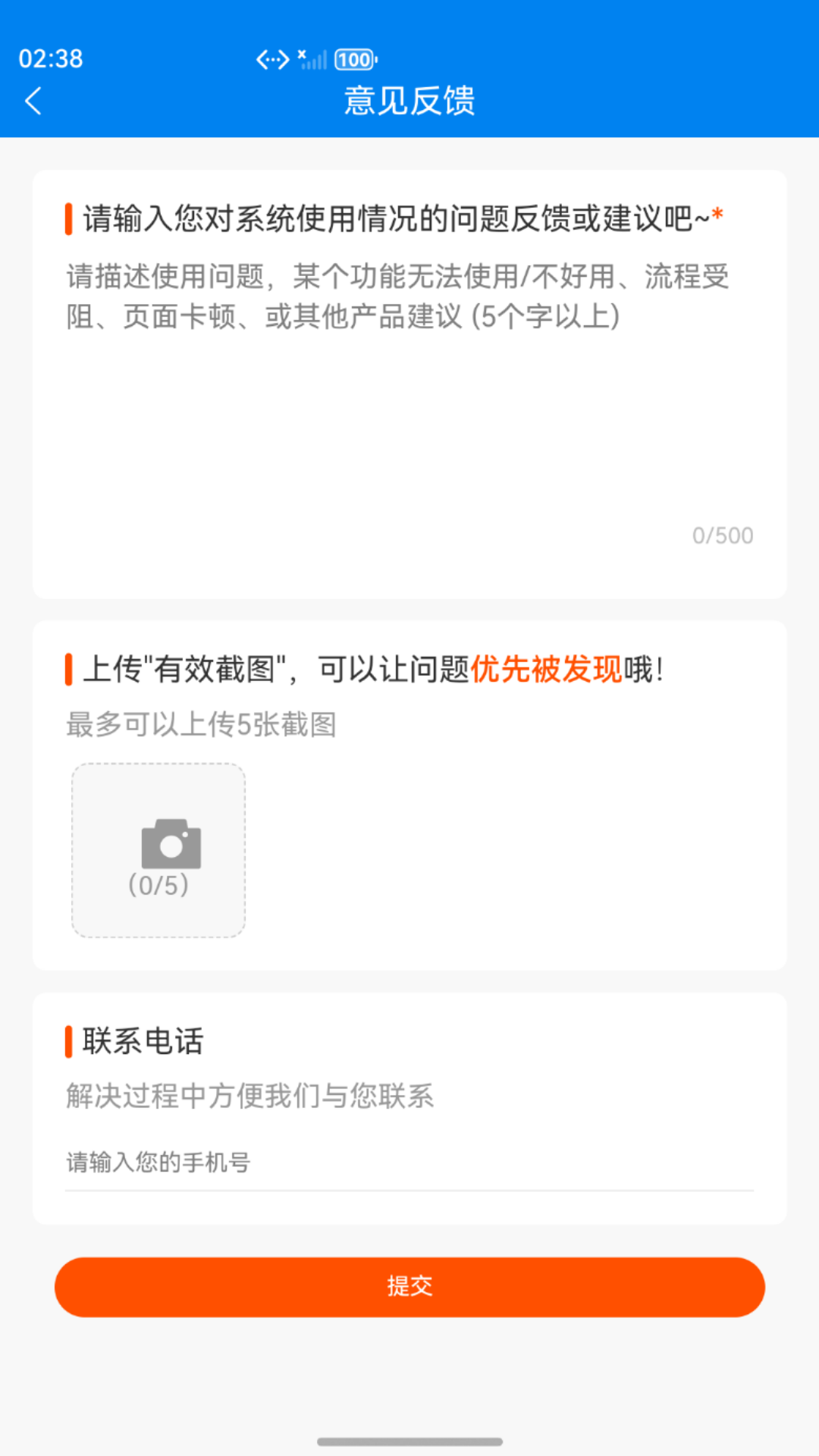Tap the orange marker beside 联系电话 heading

click(x=68, y=1043)
